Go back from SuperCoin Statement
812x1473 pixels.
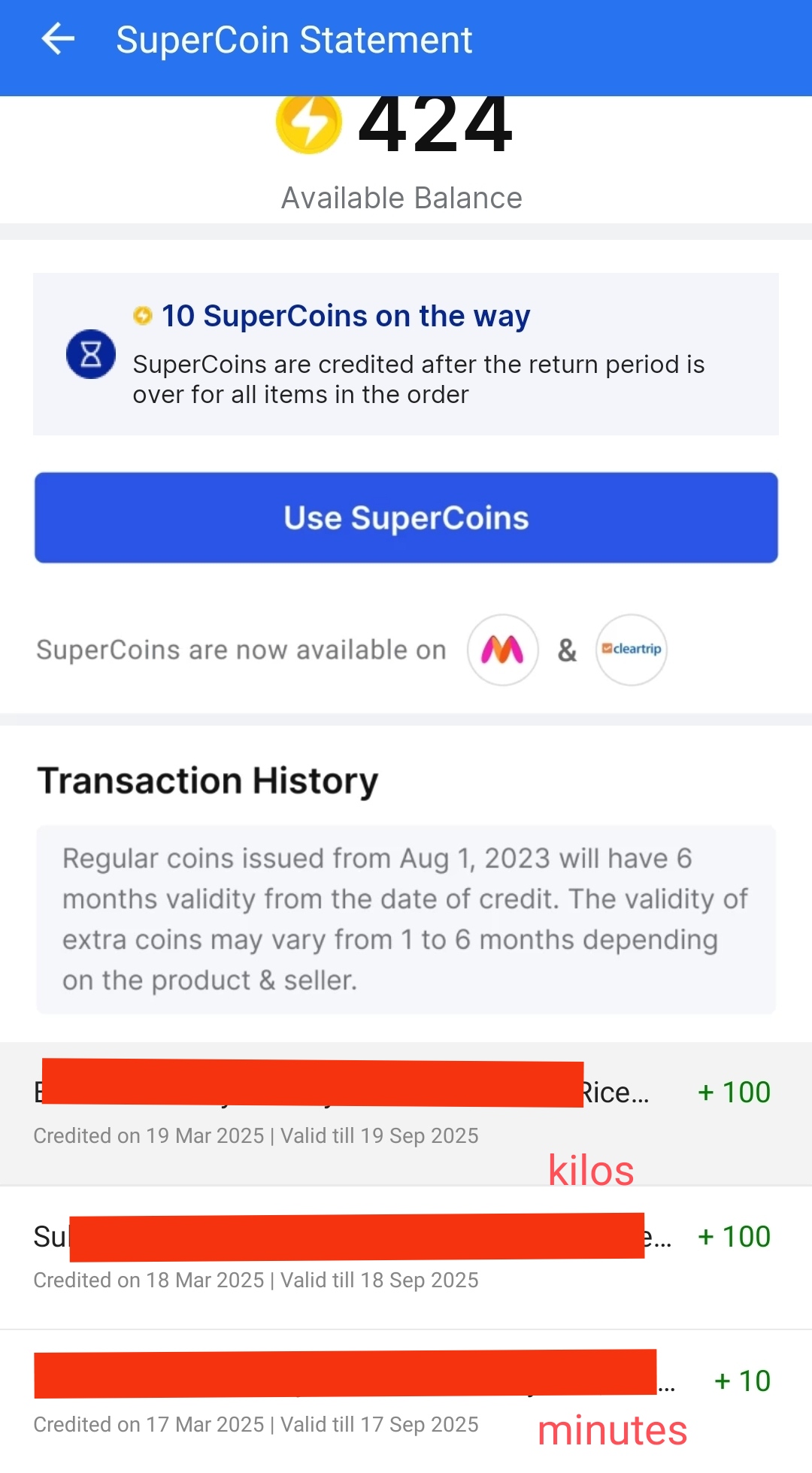pyautogui.click(x=58, y=39)
